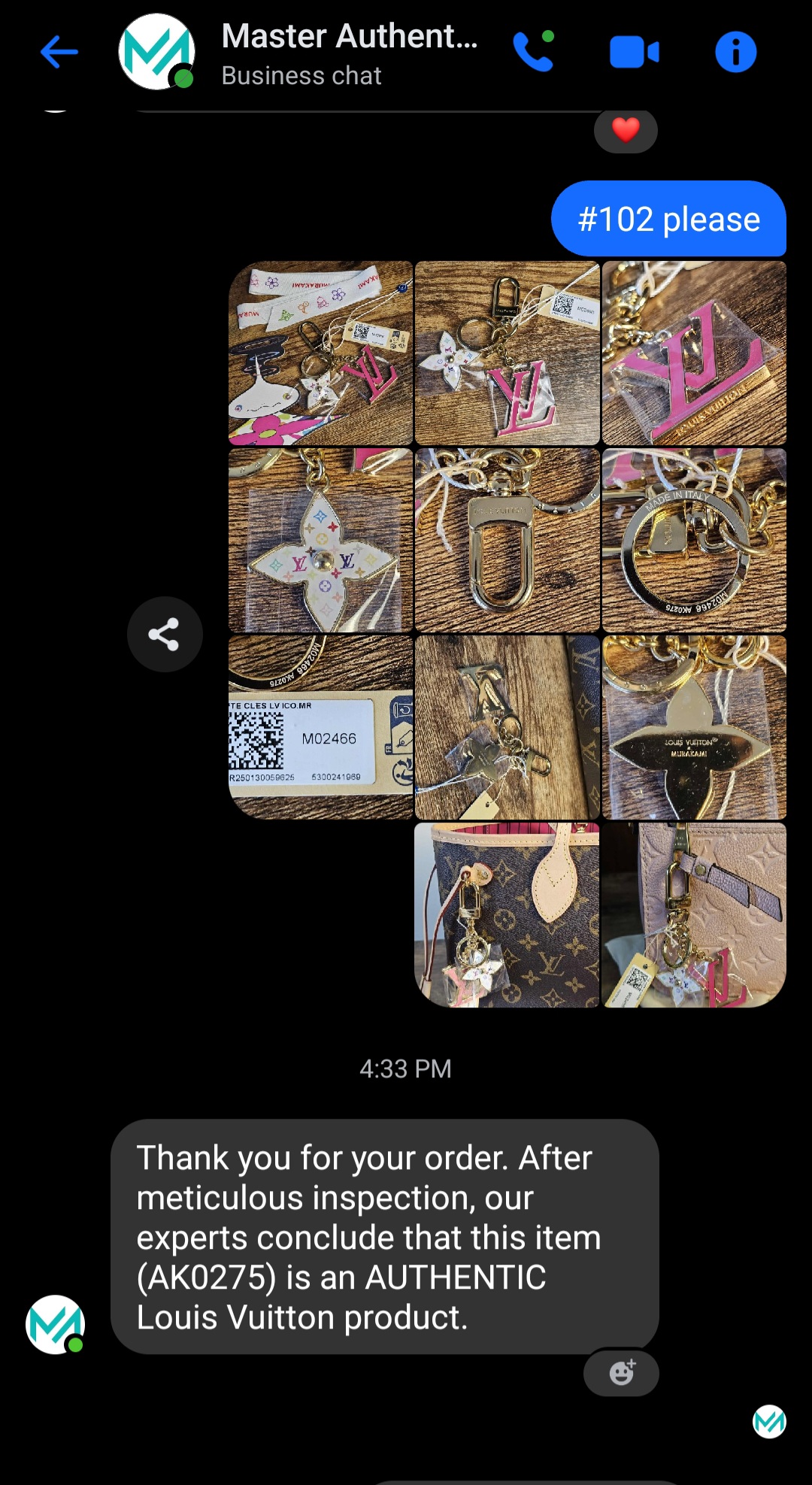This screenshot has width=812, height=1485.
Task: Start a video call
Action: tap(634, 52)
